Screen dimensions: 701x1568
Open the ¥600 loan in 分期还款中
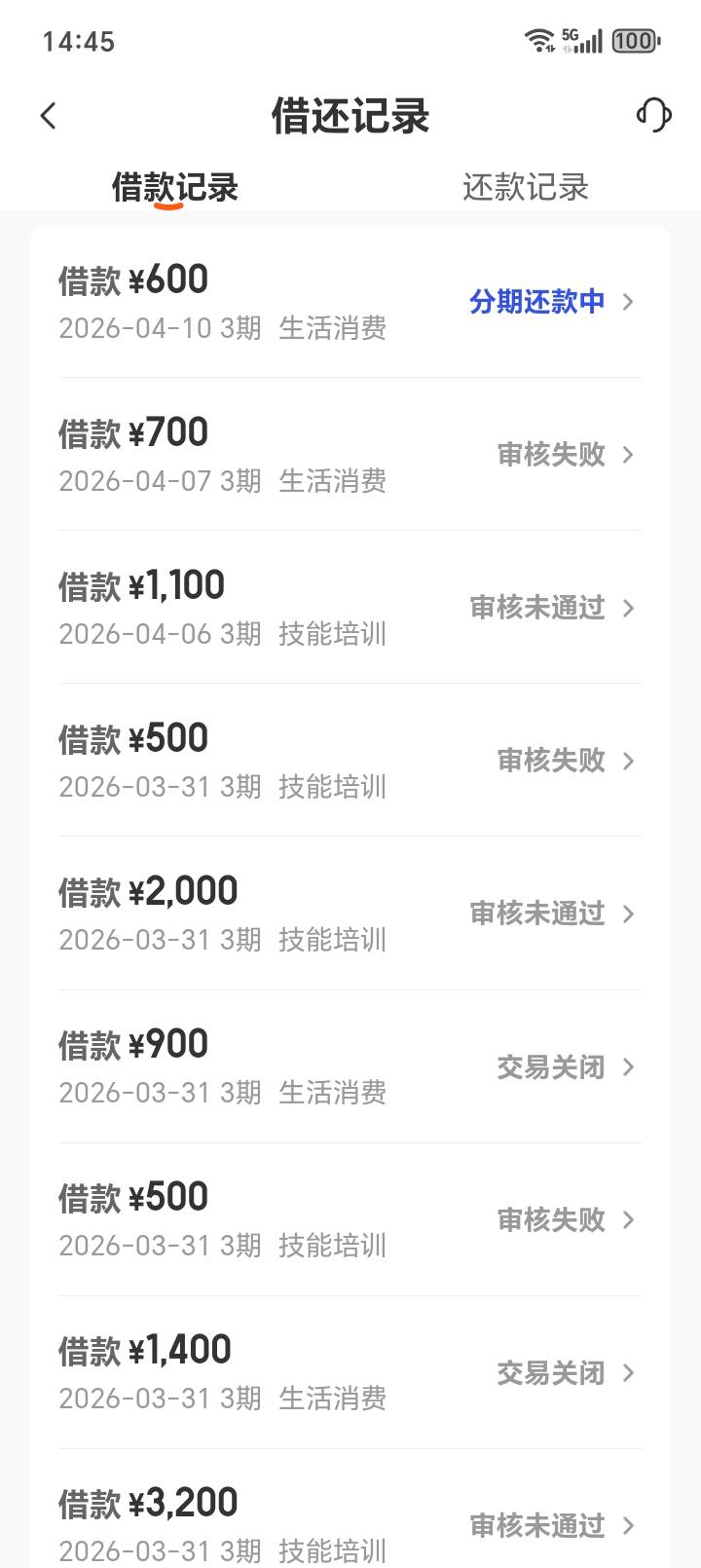(x=350, y=302)
